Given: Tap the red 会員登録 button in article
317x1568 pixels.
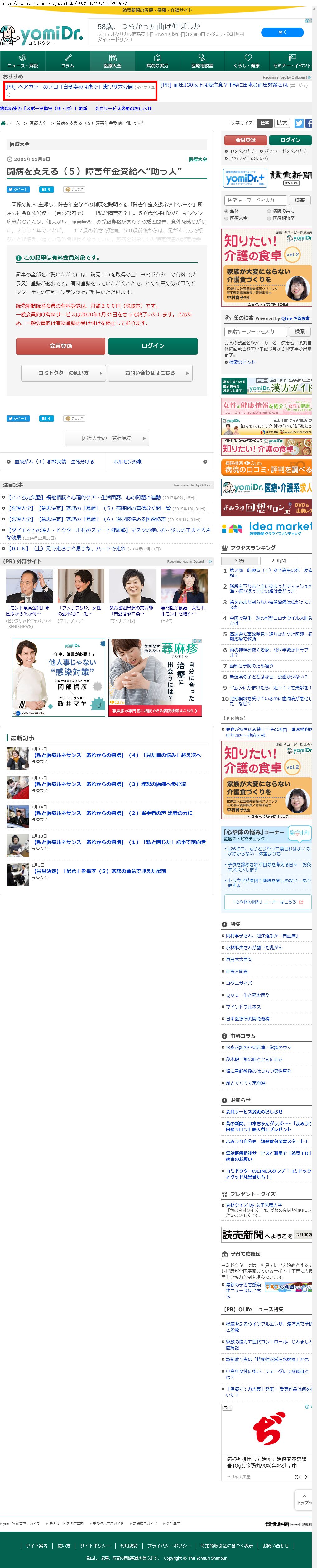Looking at the screenshot, I should [61, 346].
